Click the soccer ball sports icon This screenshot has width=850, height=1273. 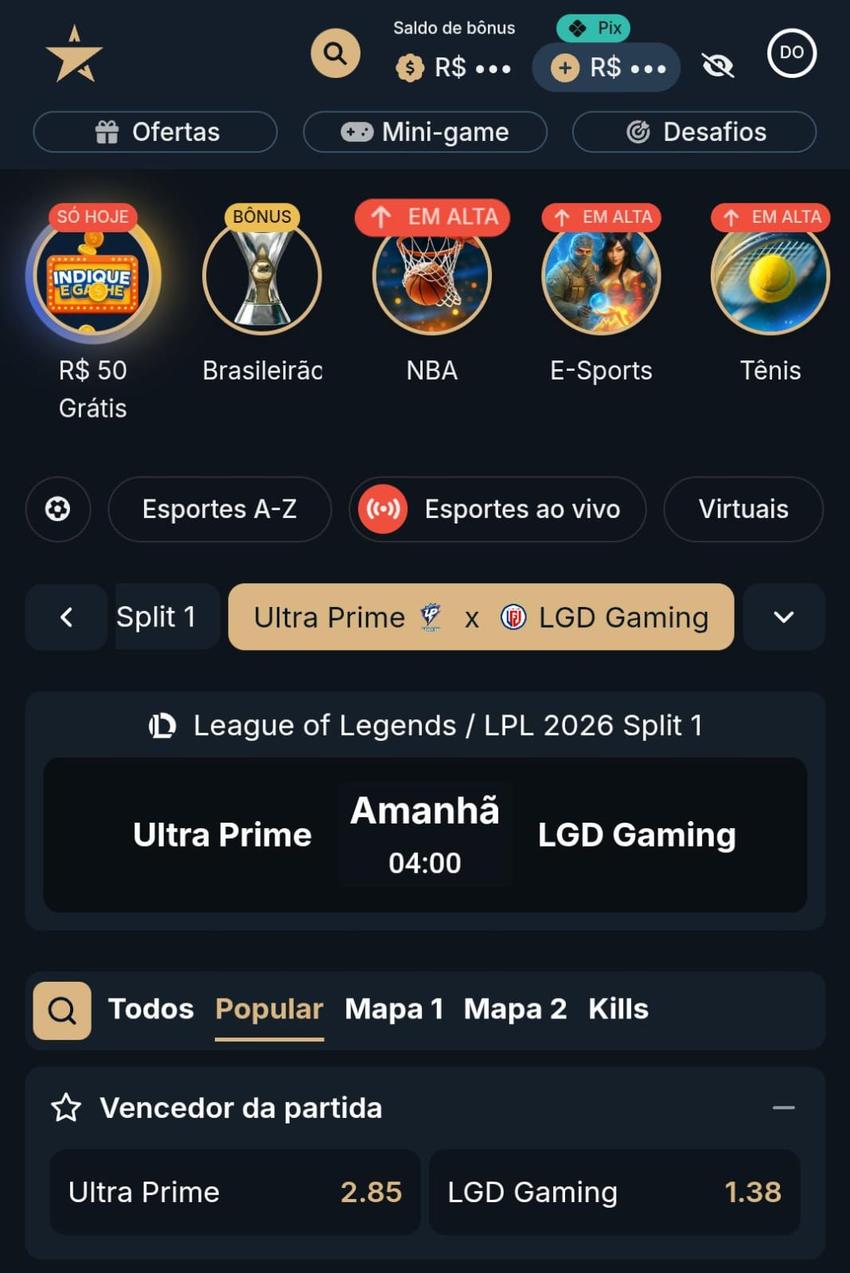click(58, 509)
